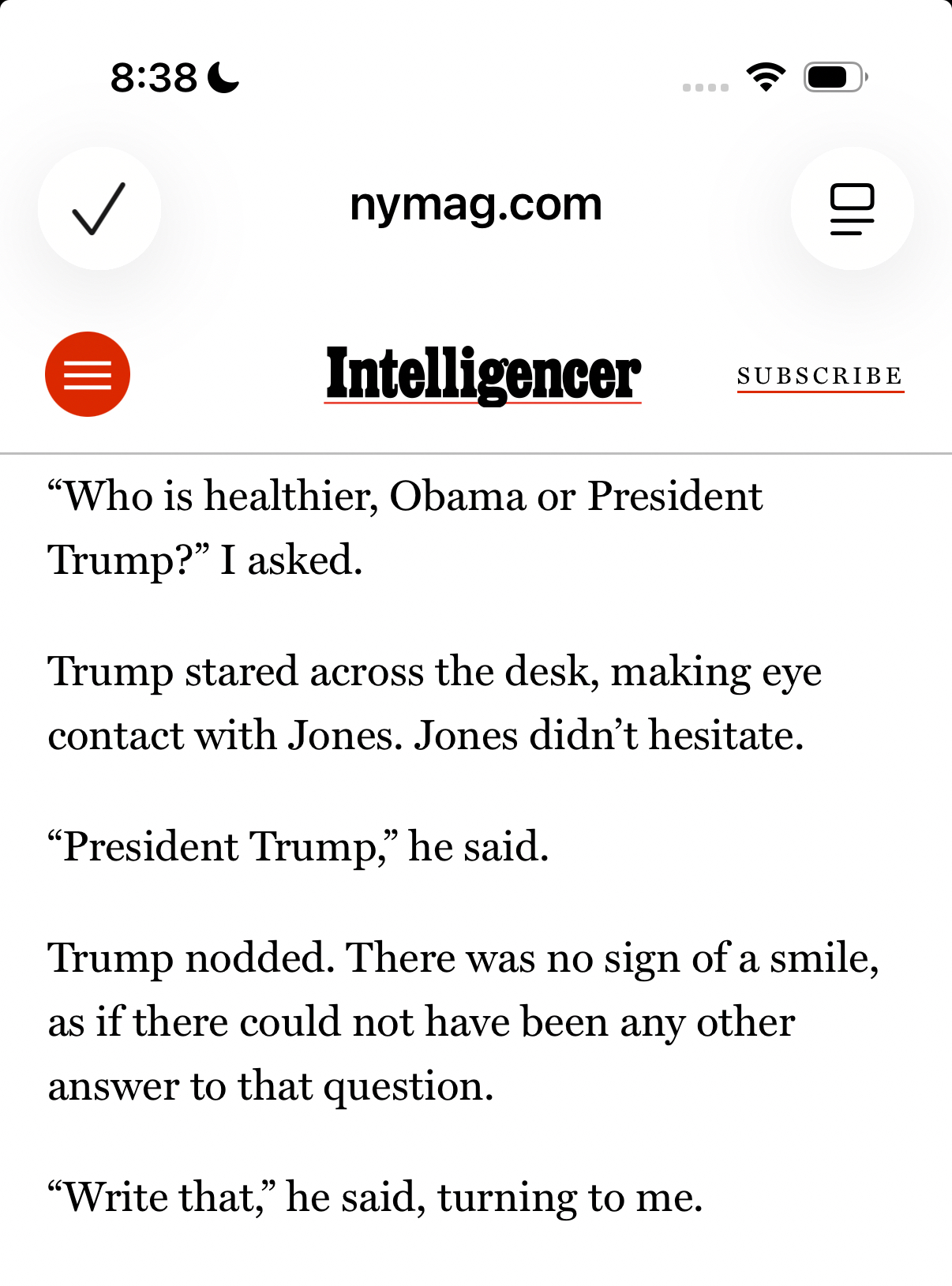This screenshot has width=952, height=1286.
Task: Tap the checkmark button beside nymag.com
Action: [x=99, y=208]
